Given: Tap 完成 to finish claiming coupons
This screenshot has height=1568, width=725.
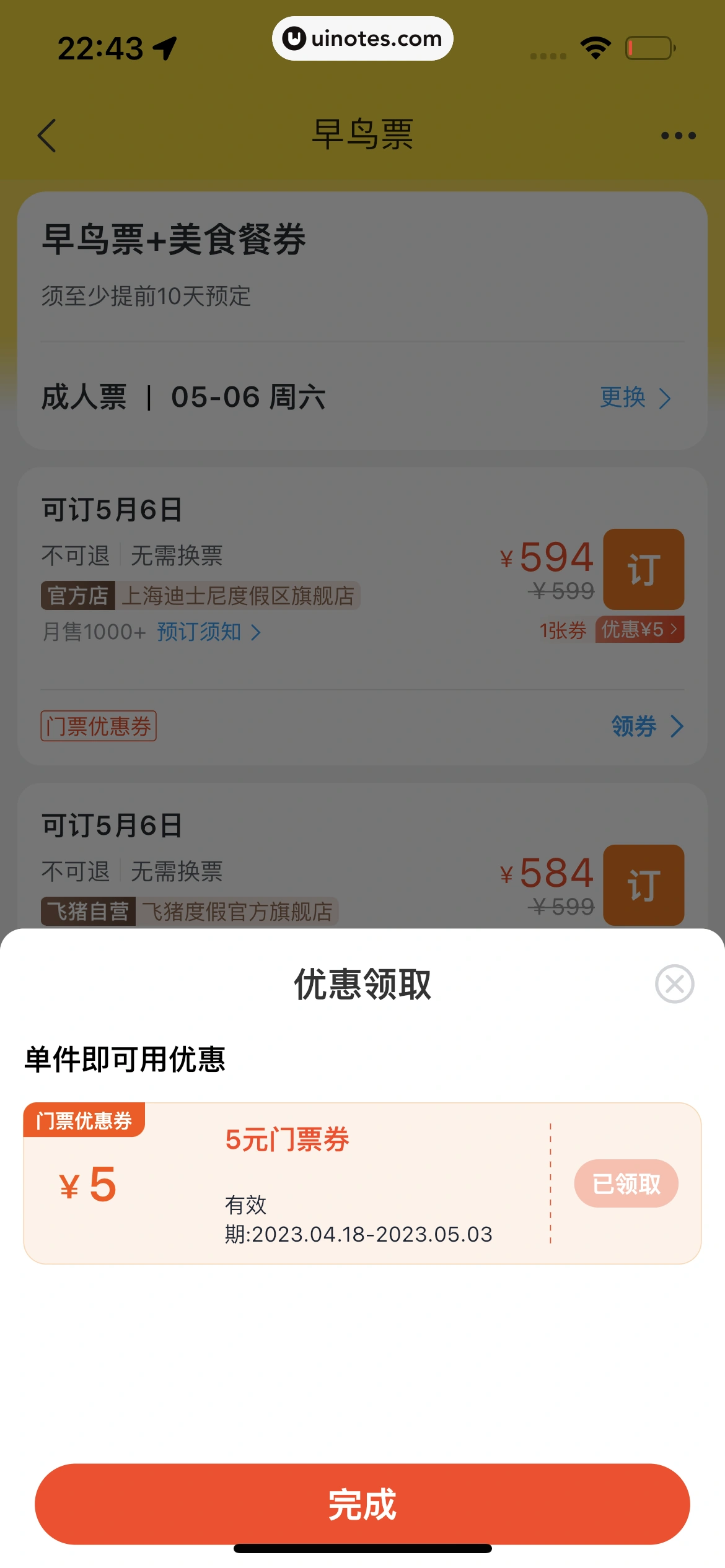Looking at the screenshot, I should pos(362,1504).
